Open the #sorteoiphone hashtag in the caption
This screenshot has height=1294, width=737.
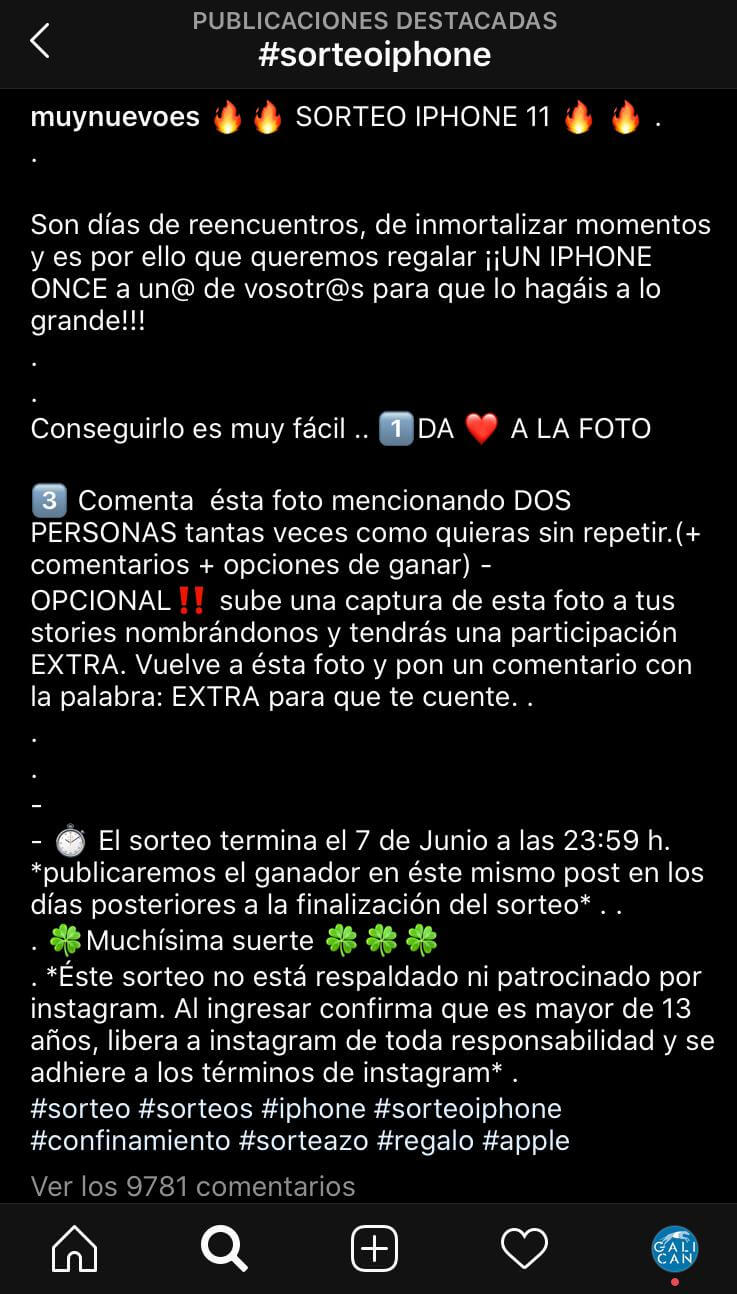(x=467, y=1108)
